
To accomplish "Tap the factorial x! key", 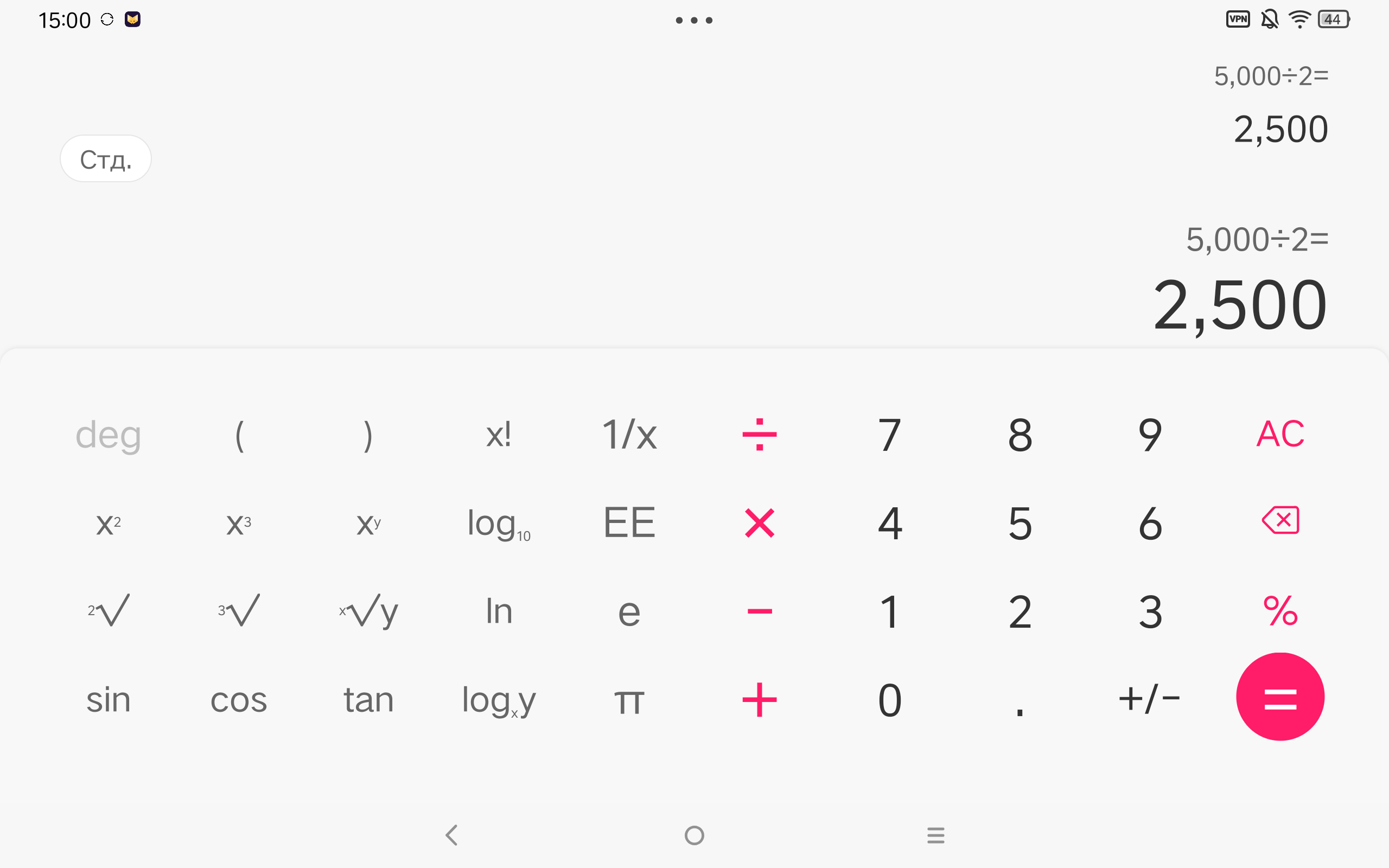I will [x=499, y=435].
